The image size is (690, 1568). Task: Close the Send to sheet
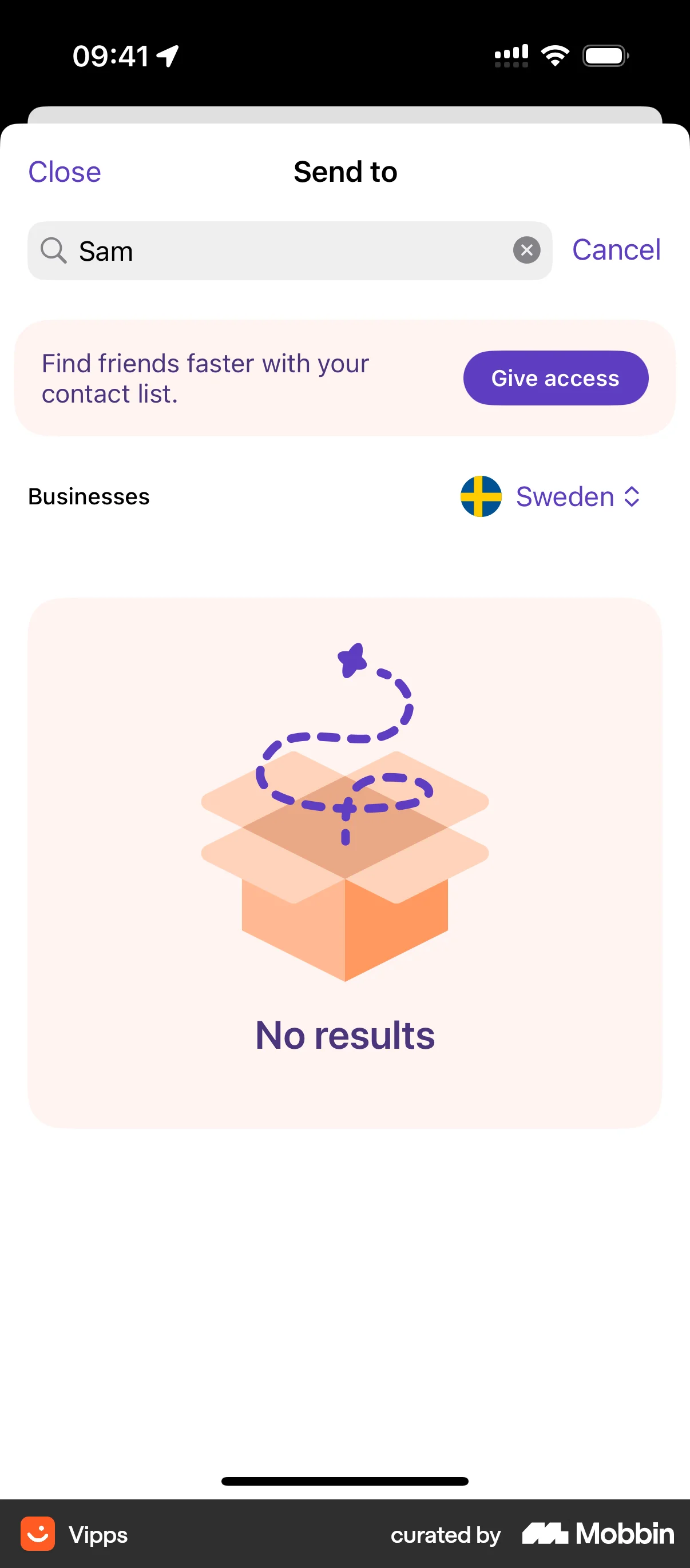tap(65, 172)
